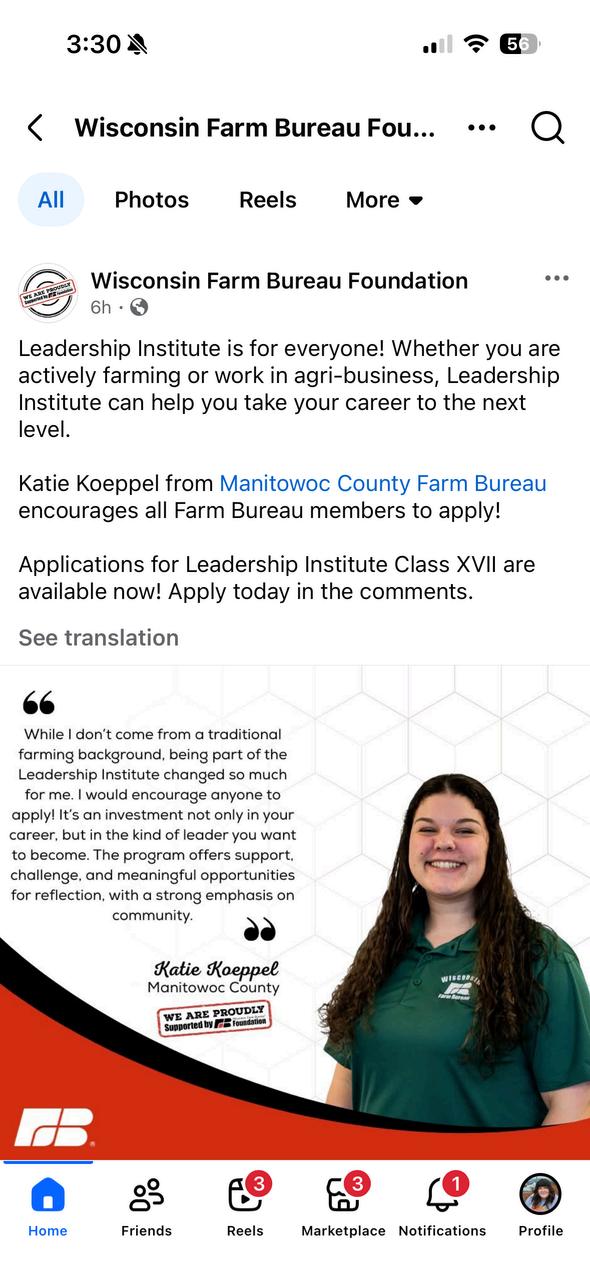The height and width of the screenshot is (1278, 590).
Task: Select the All filter chip
Action: tap(51, 200)
